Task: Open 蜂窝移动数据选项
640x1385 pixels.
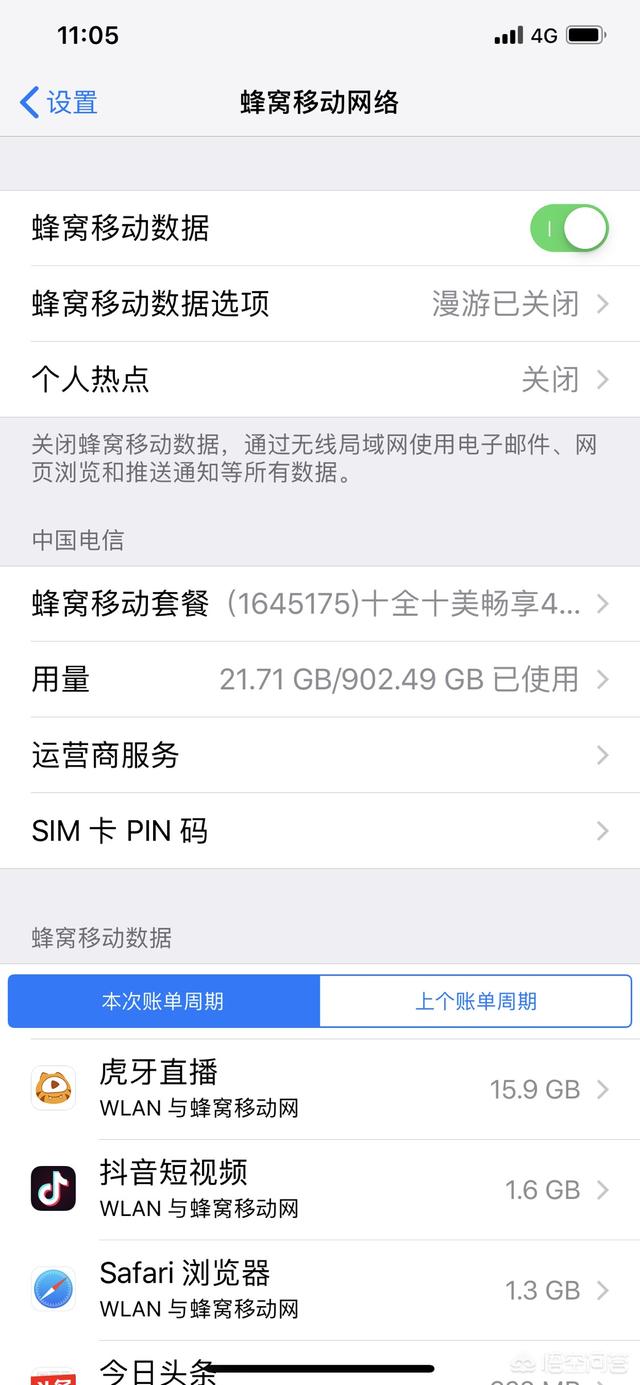Action: [320, 303]
